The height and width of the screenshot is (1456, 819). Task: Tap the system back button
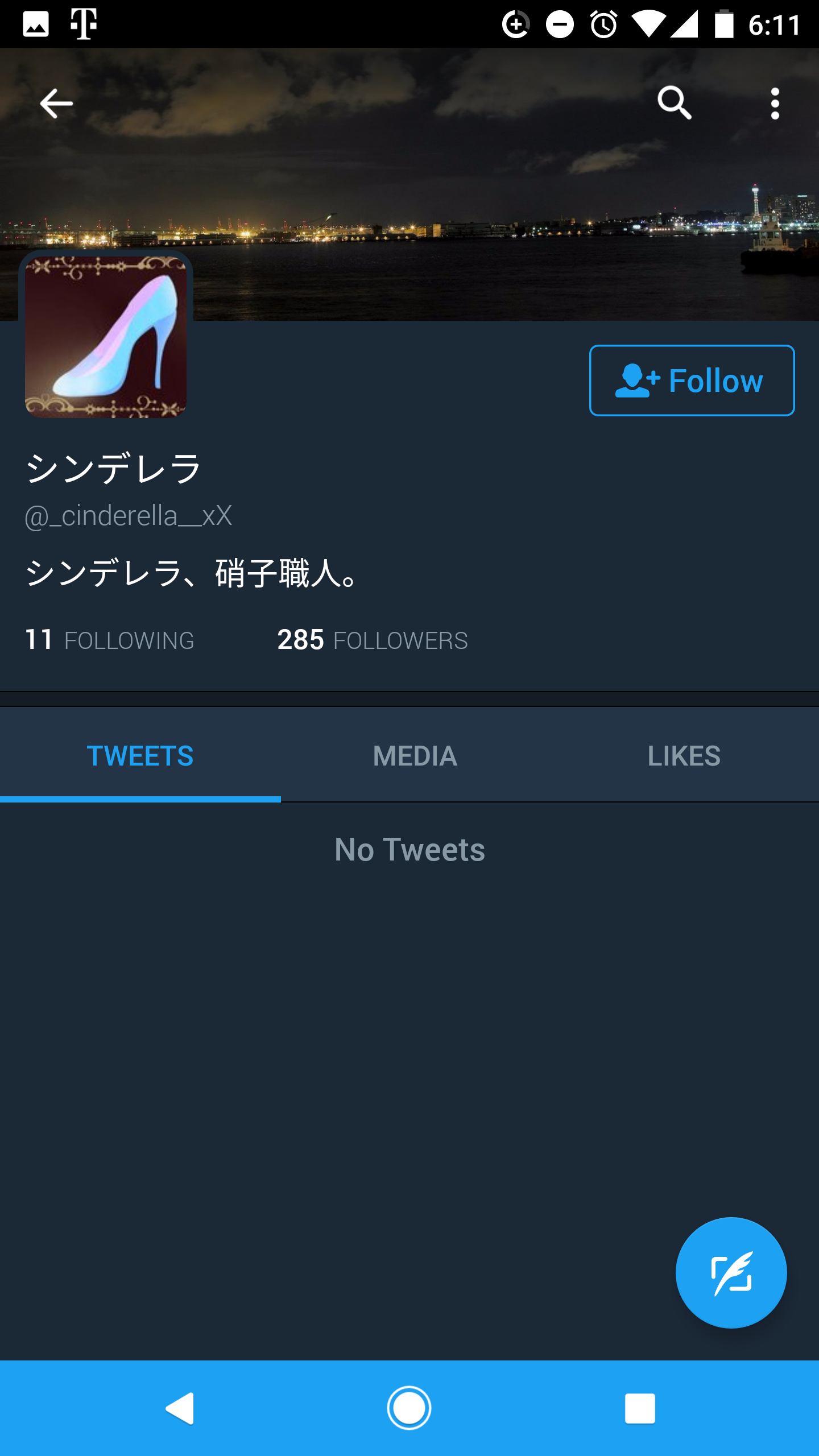180,1408
